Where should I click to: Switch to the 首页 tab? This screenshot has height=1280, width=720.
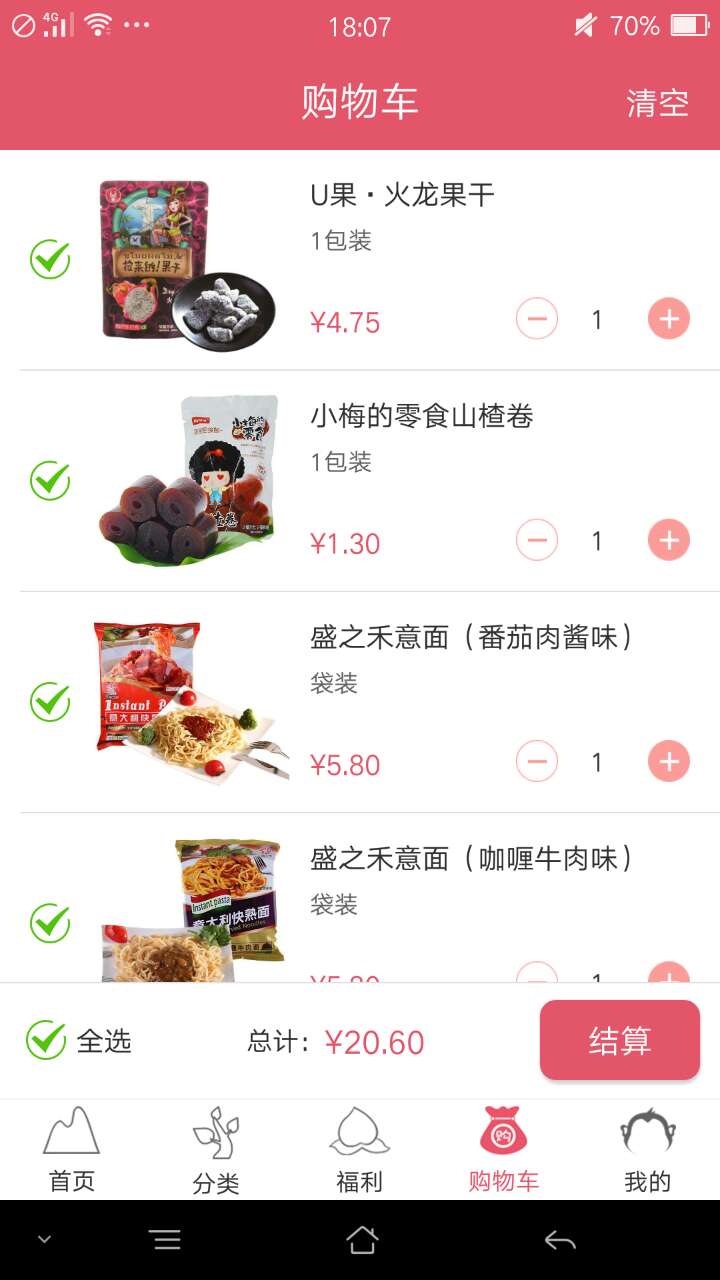click(x=72, y=1150)
